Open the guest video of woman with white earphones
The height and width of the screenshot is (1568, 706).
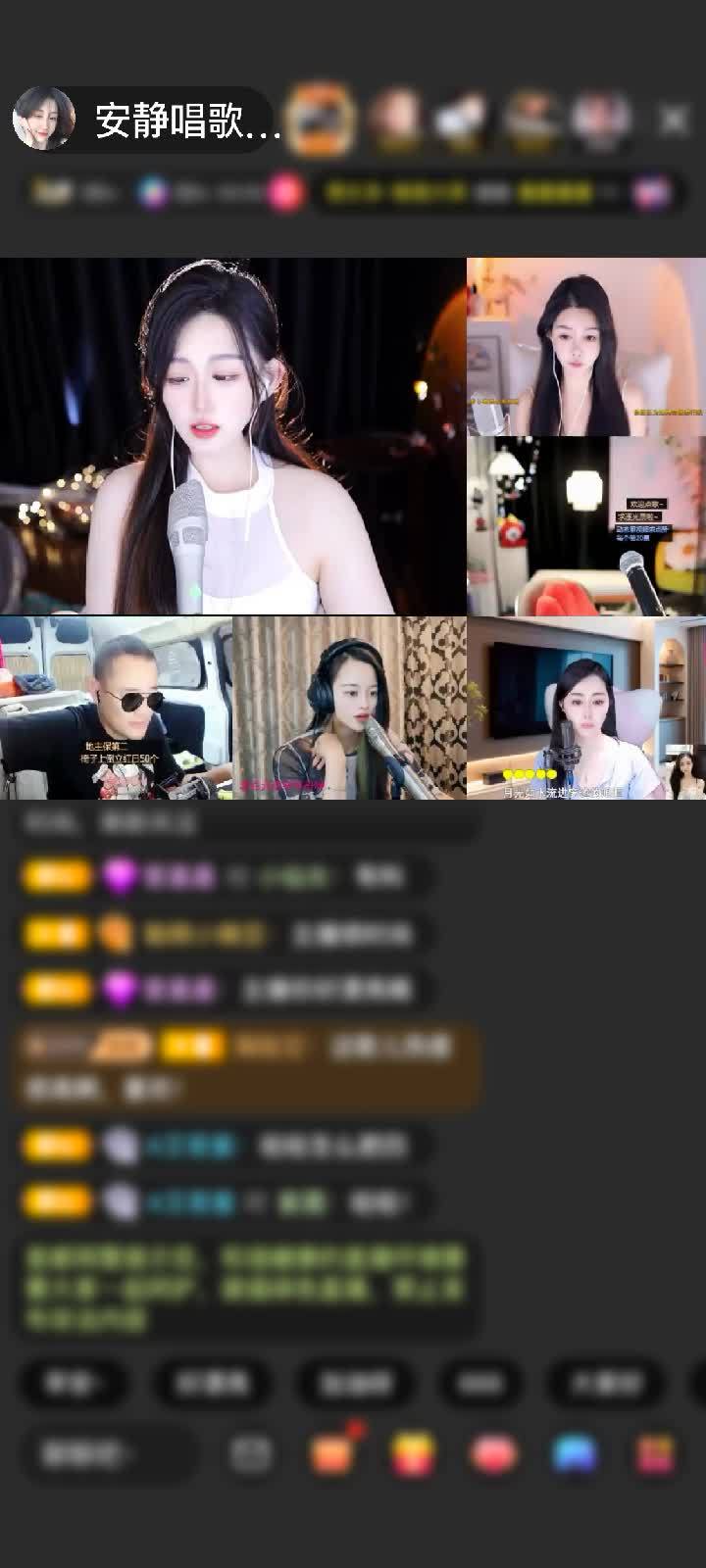pos(585,347)
